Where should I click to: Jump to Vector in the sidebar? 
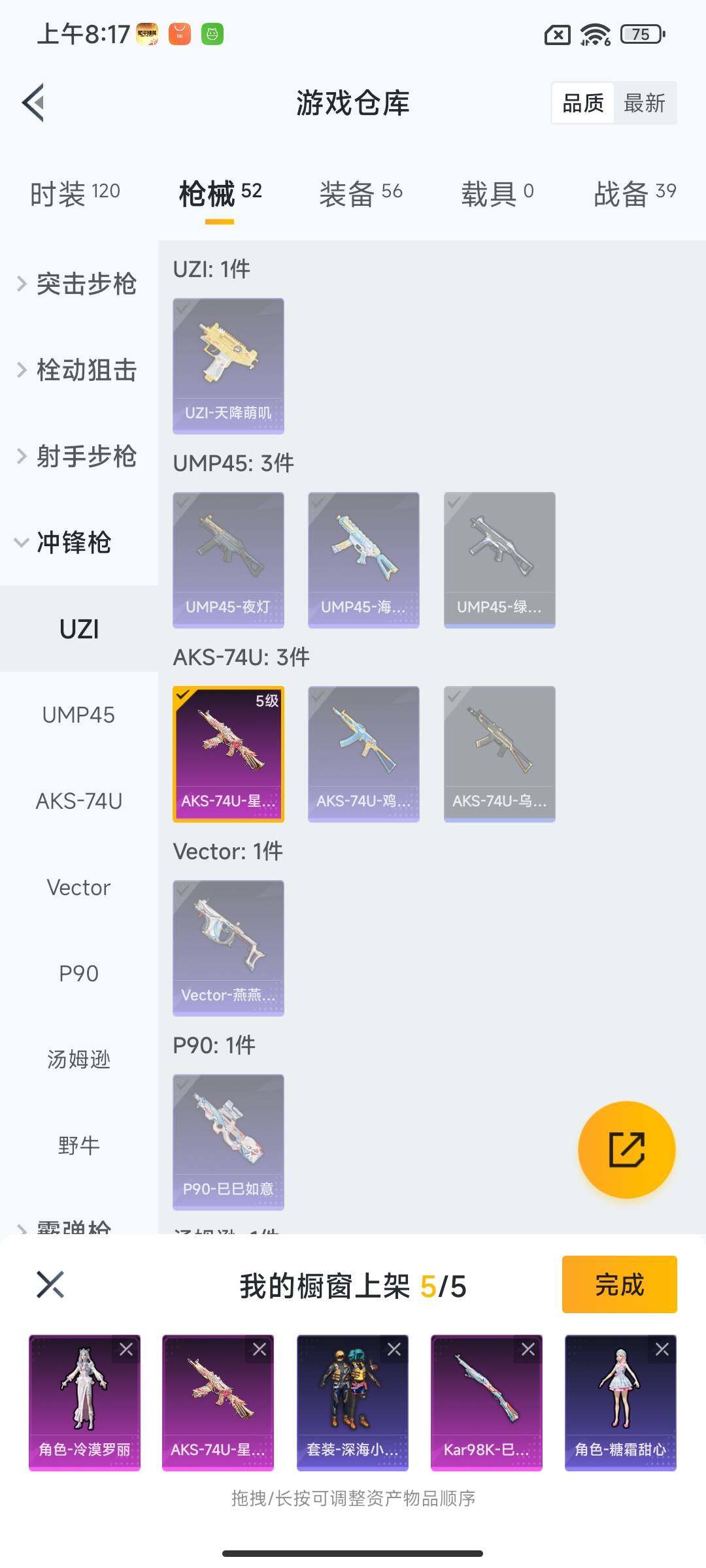(x=78, y=887)
